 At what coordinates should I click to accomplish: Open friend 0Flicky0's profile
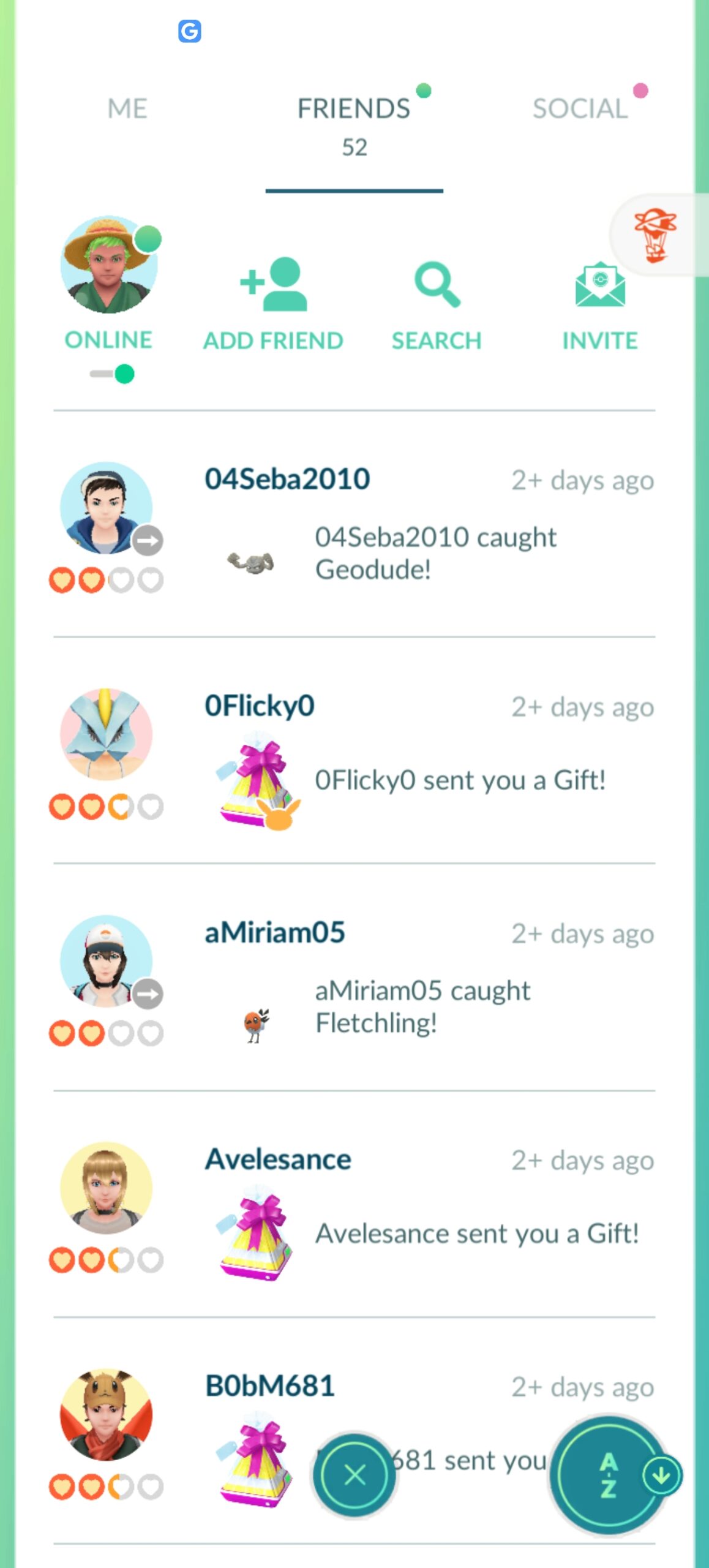point(260,706)
